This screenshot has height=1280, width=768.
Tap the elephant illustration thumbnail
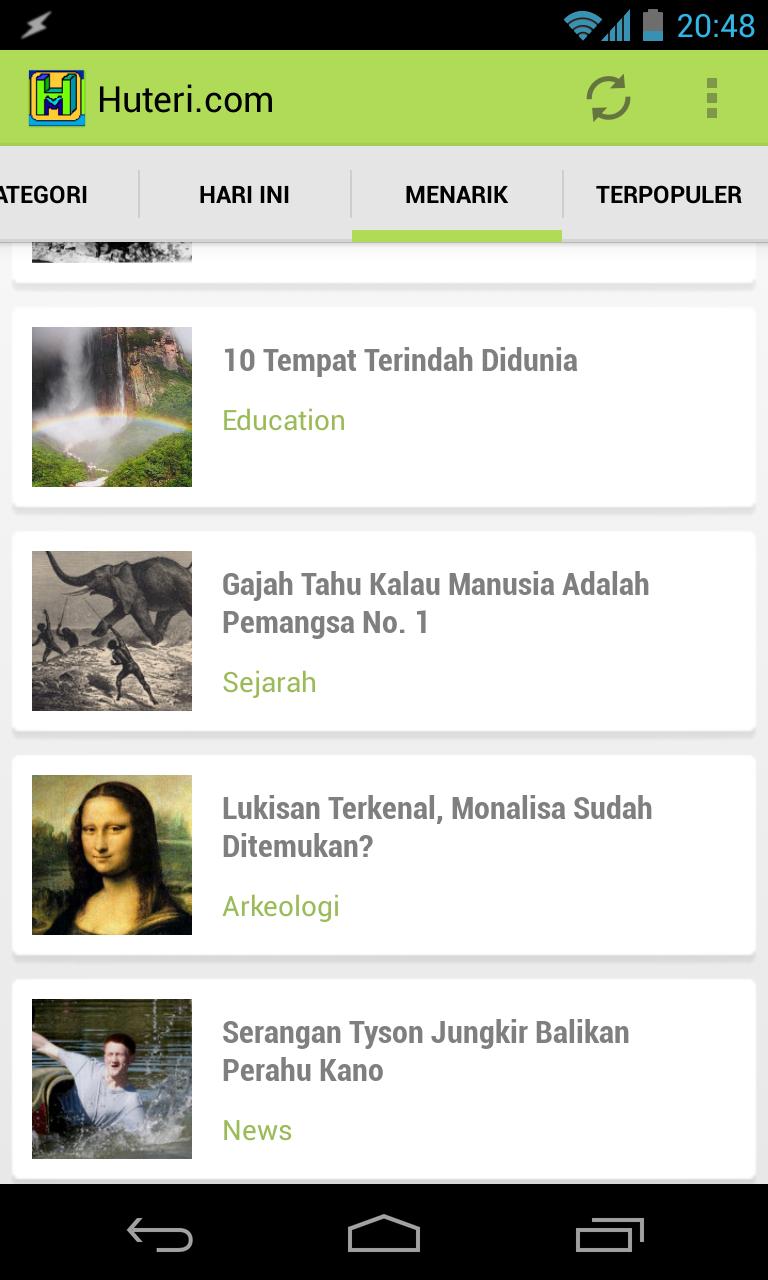coord(111,630)
